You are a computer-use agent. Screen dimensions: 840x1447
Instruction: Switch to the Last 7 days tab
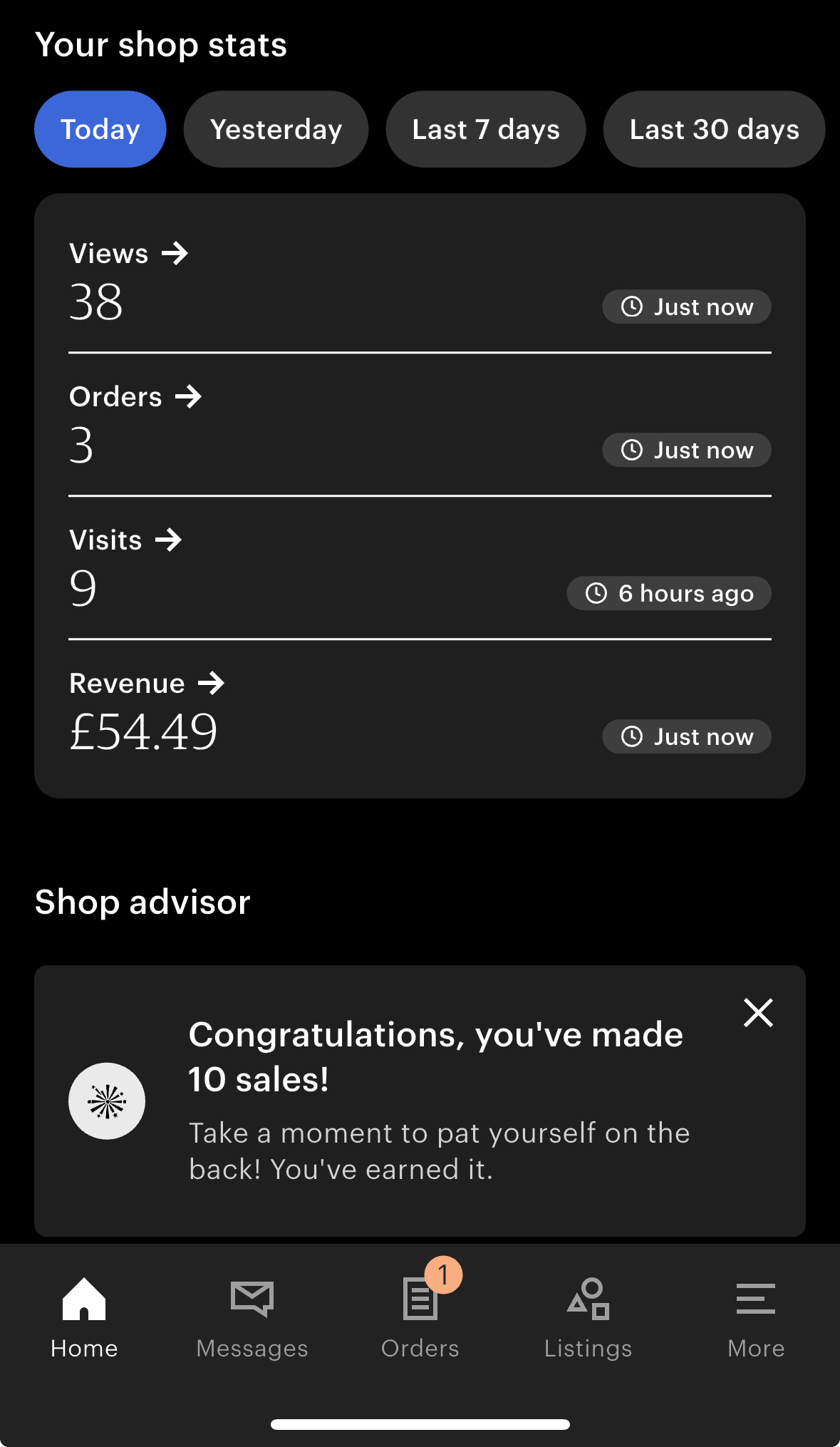(485, 129)
